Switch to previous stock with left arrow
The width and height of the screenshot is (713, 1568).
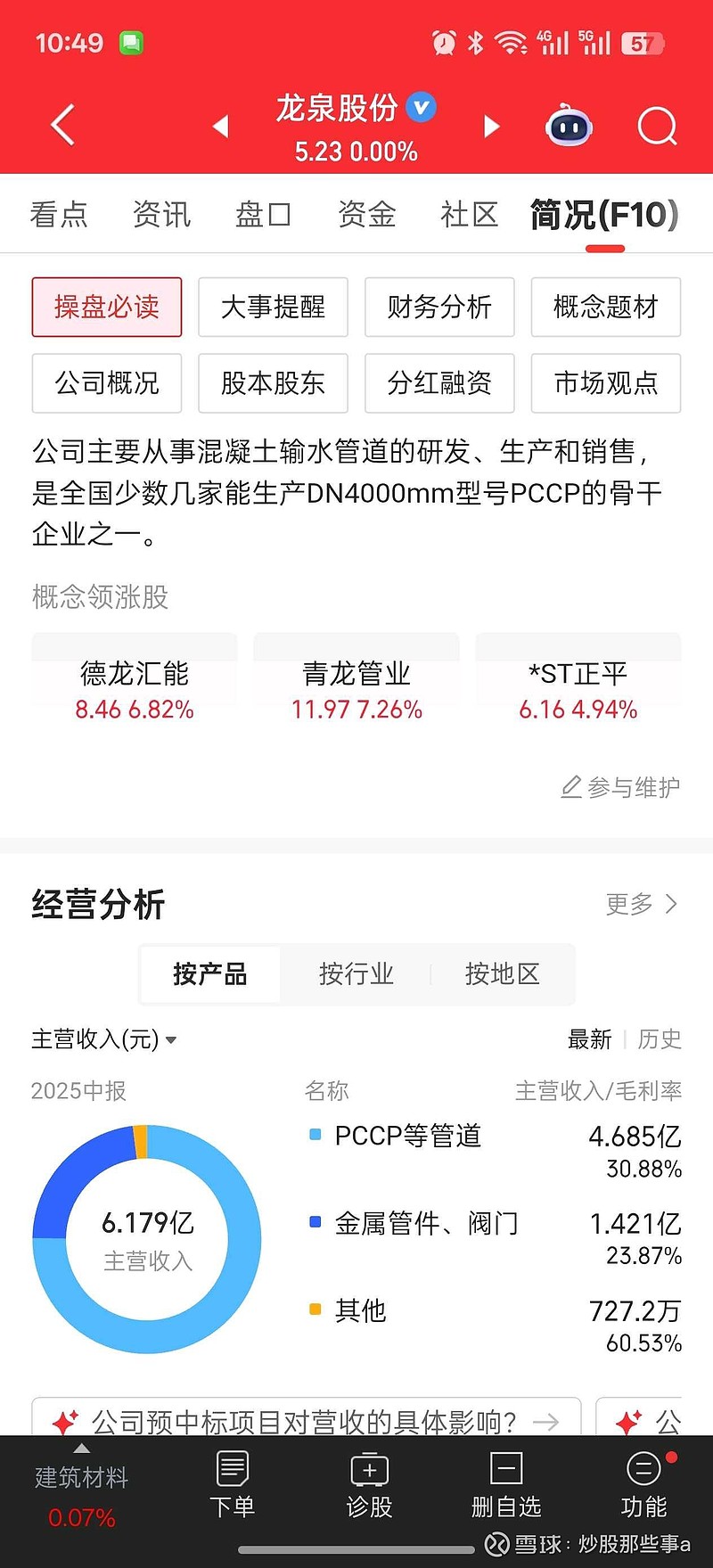click(x=221, y=127)
